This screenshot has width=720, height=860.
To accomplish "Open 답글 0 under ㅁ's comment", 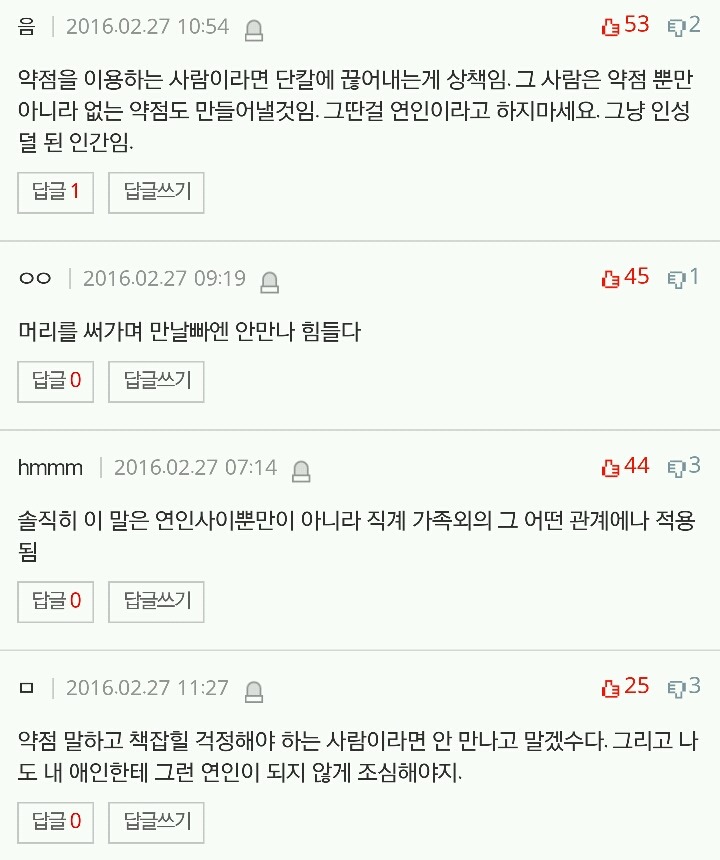I will [x=56, y=823].
